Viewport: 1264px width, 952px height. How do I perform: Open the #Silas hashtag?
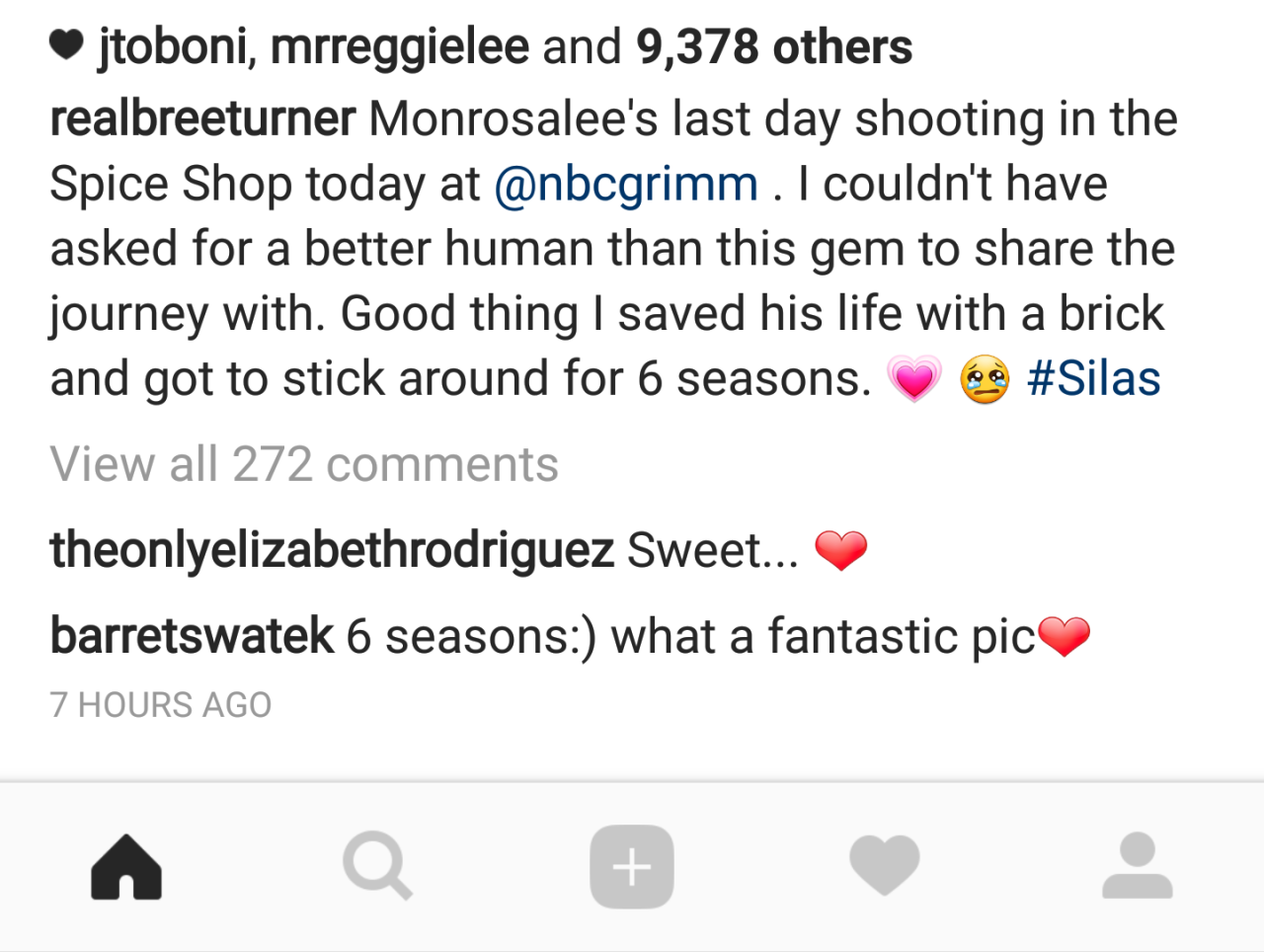(1093, 379)
